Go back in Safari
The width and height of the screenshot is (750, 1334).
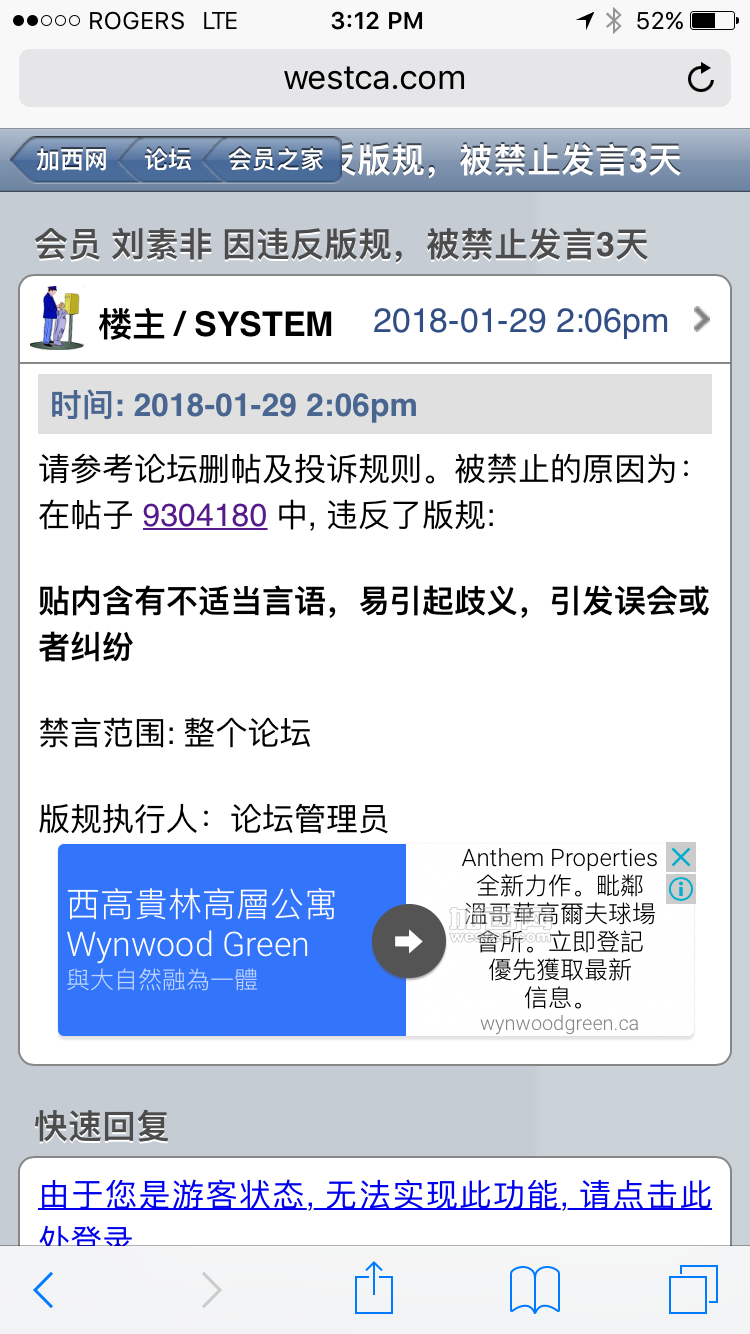click(x=44, y=1290)
